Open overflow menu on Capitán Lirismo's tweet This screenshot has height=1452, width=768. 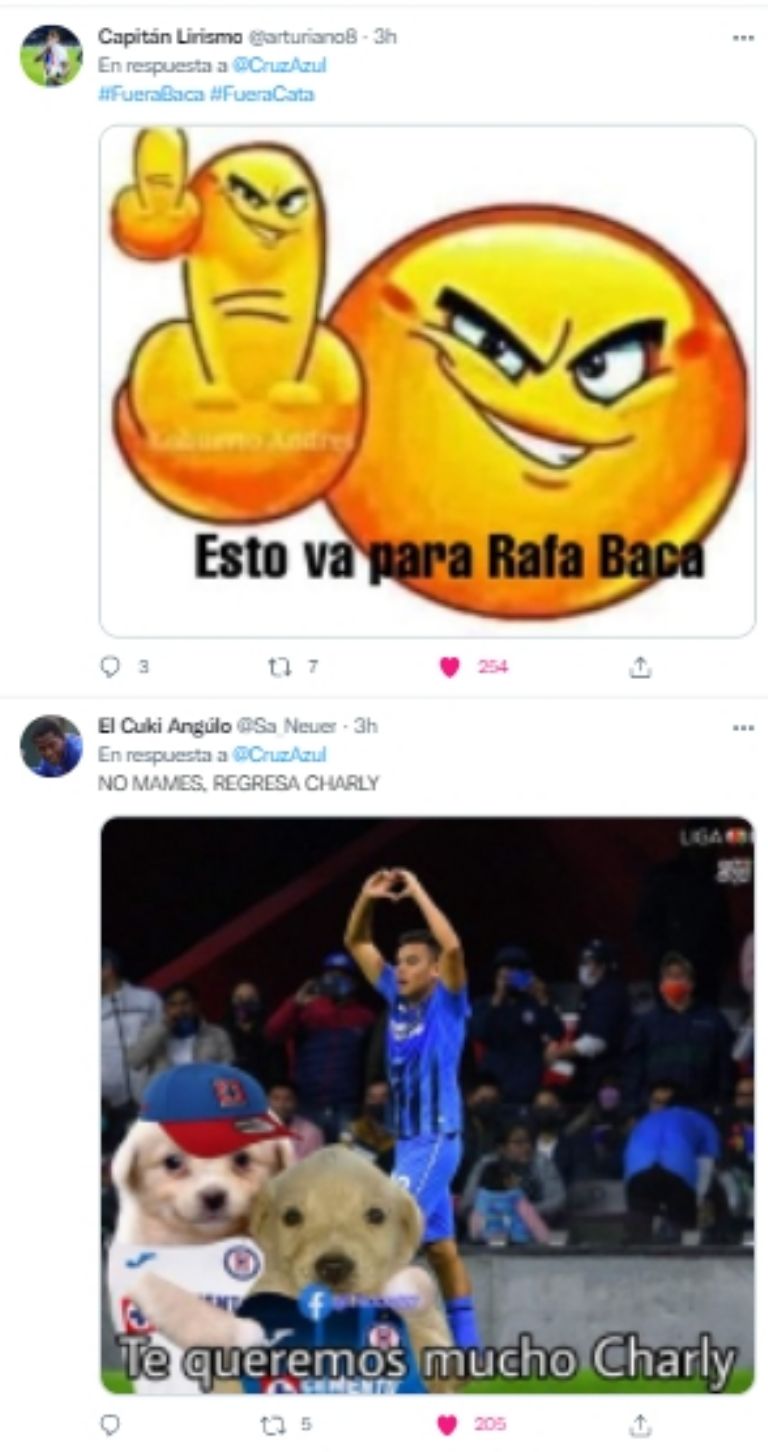tap(742, 37)
